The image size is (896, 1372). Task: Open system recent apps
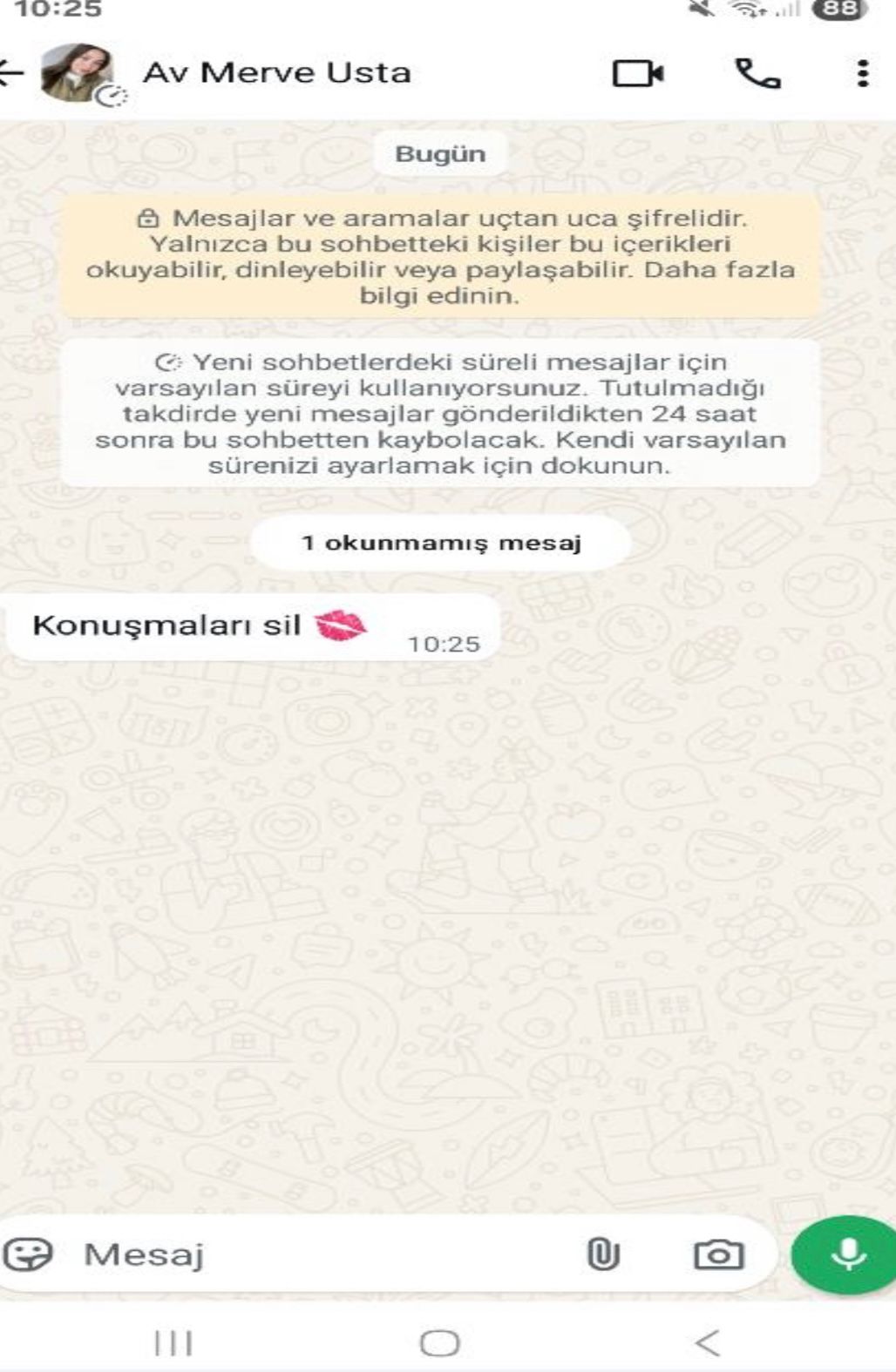click(x=173, y=1342)
